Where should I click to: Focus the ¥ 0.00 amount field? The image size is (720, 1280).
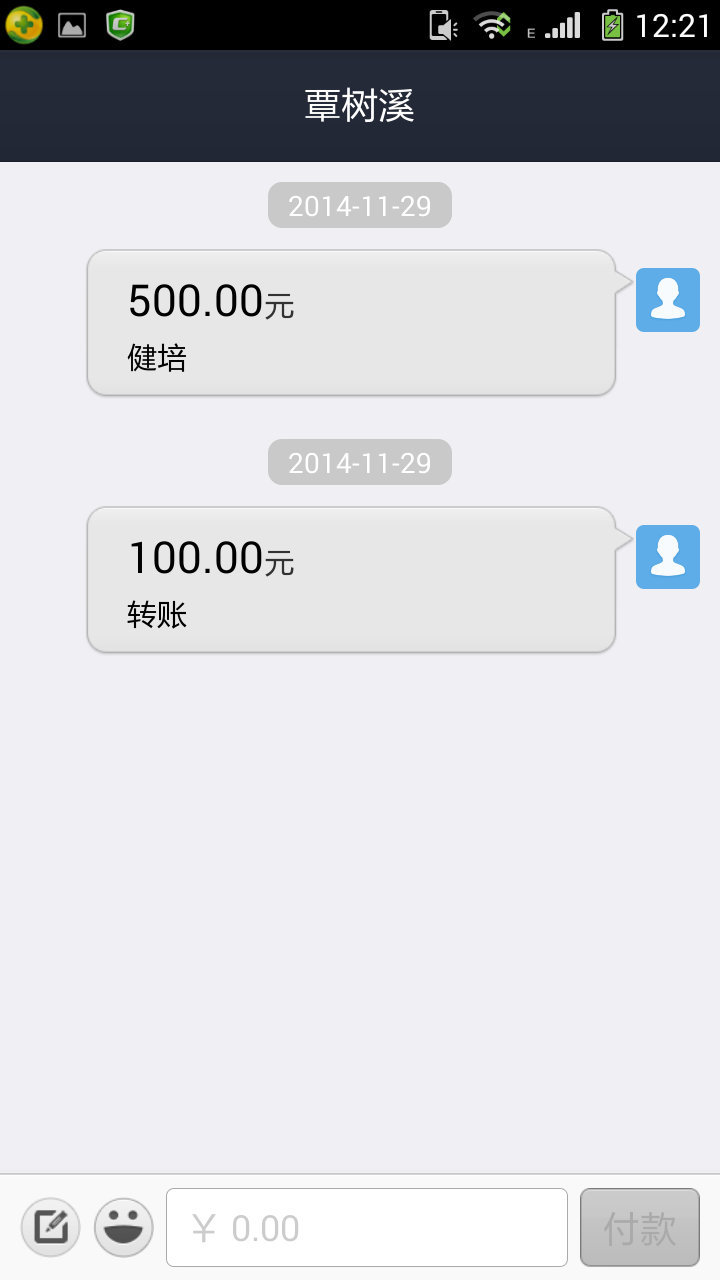click(367, 1227)
